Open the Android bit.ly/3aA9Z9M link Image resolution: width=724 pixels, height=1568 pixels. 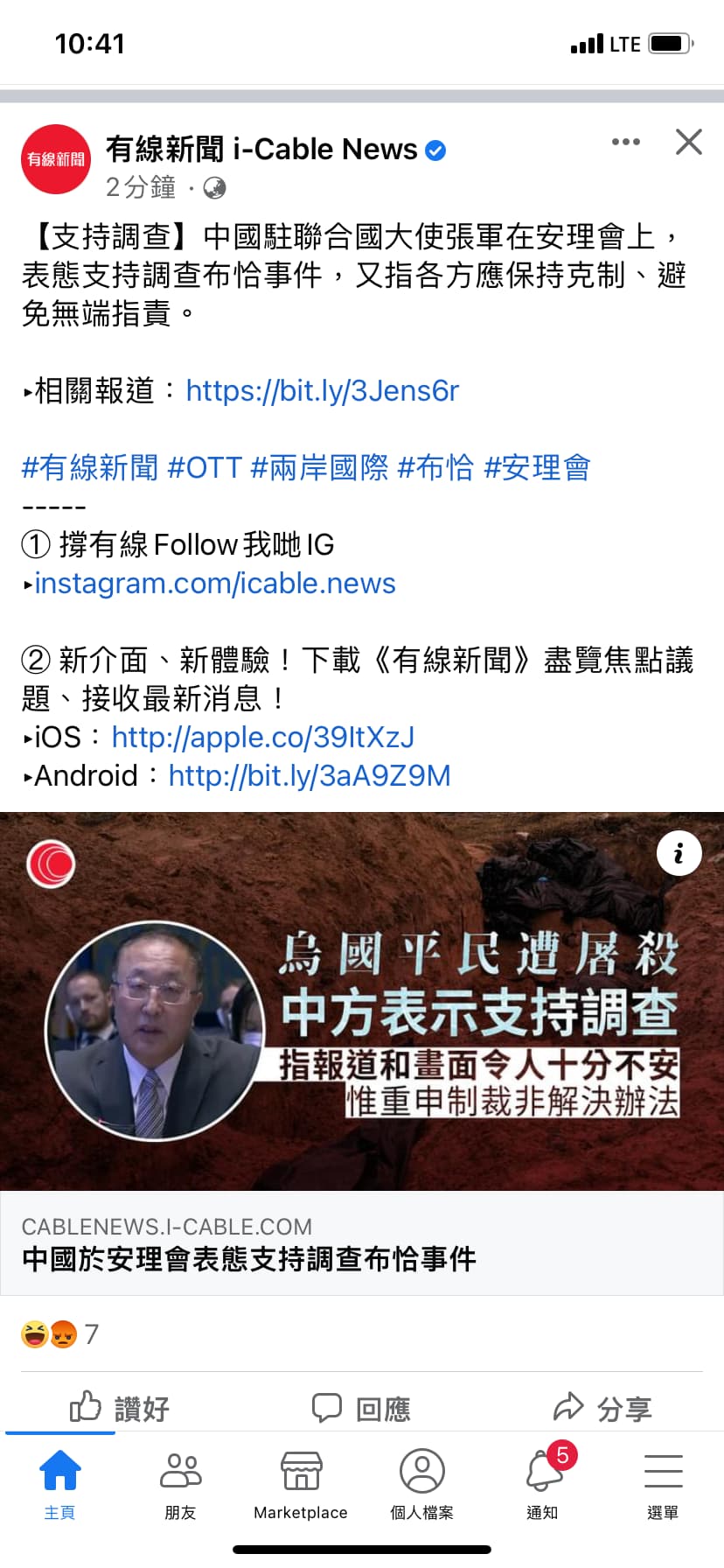pos(310,775)
